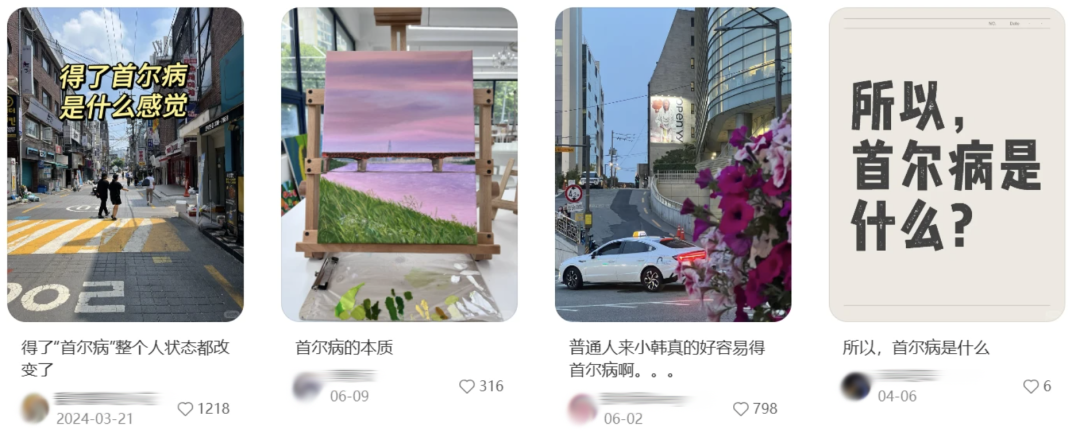The image size is (1080, 434).
Task: Open the post 得了"首尔病"整个人状态都改变了
Action: [x=125, y=165]
